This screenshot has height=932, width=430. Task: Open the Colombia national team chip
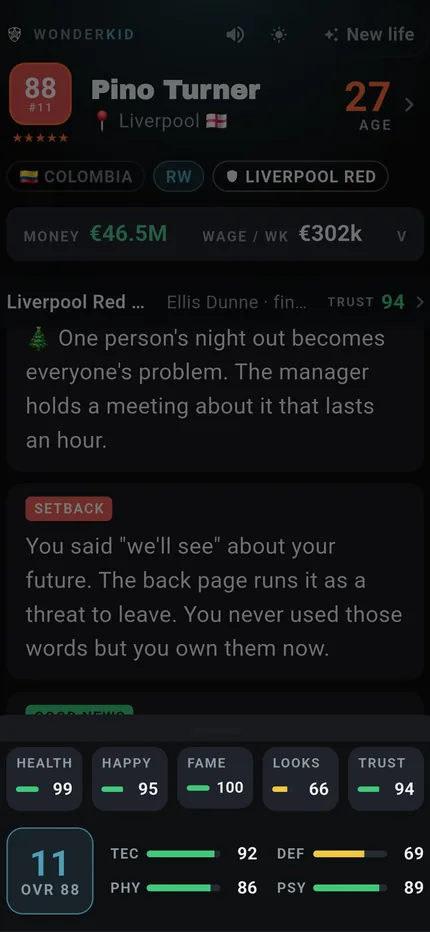click(x=76, y=177)
